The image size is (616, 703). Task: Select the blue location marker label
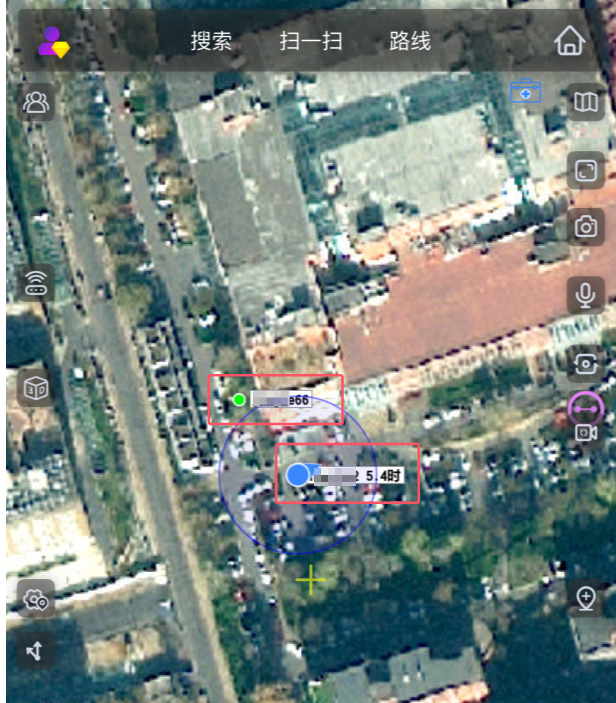tap(346, 474)
